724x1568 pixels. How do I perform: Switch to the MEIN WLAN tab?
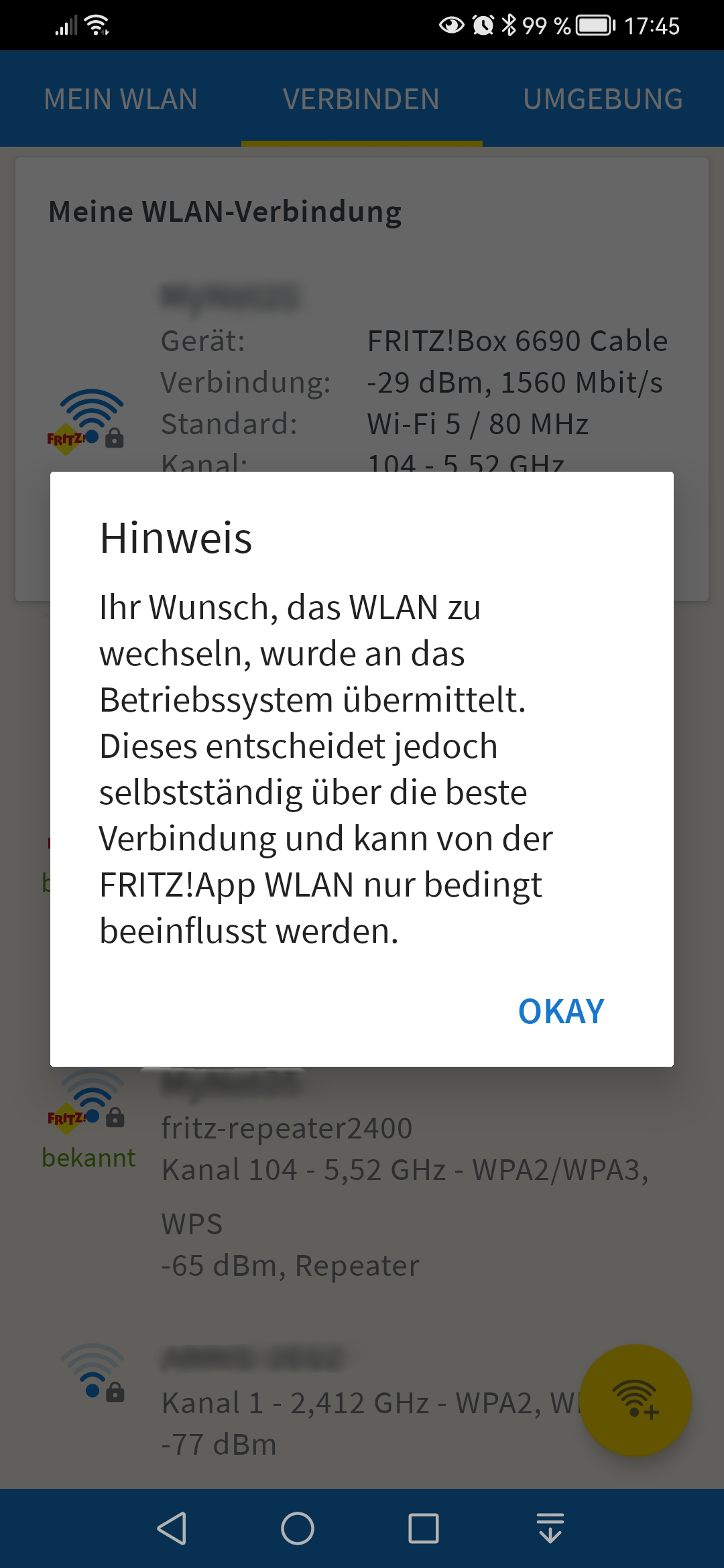121,99
